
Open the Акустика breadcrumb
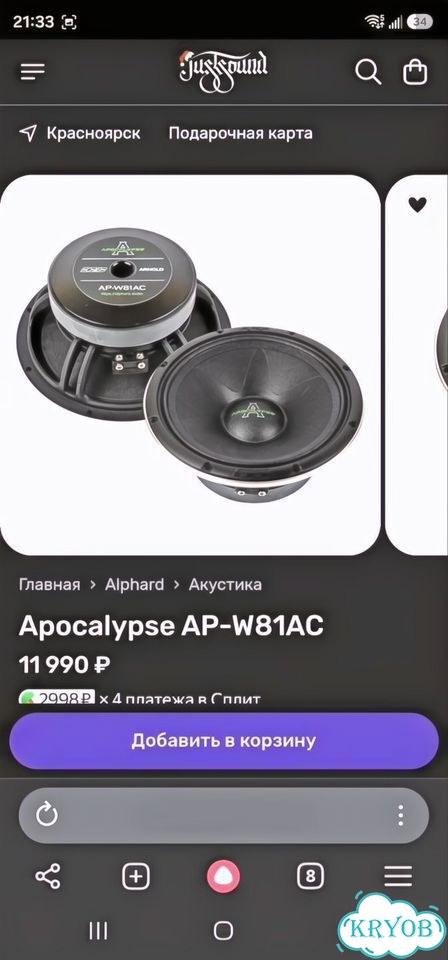(225, 584)
